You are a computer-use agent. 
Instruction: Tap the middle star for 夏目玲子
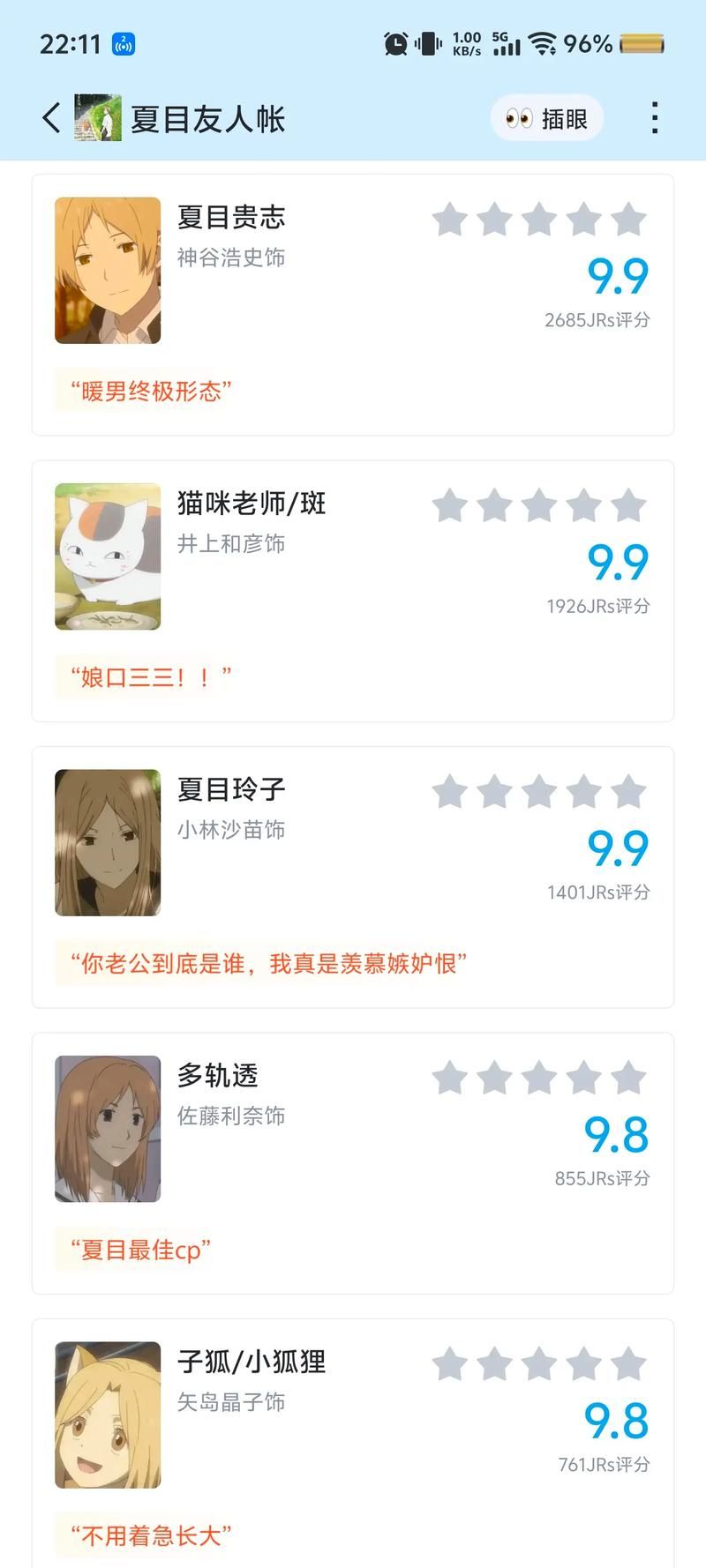coord(540,792)
